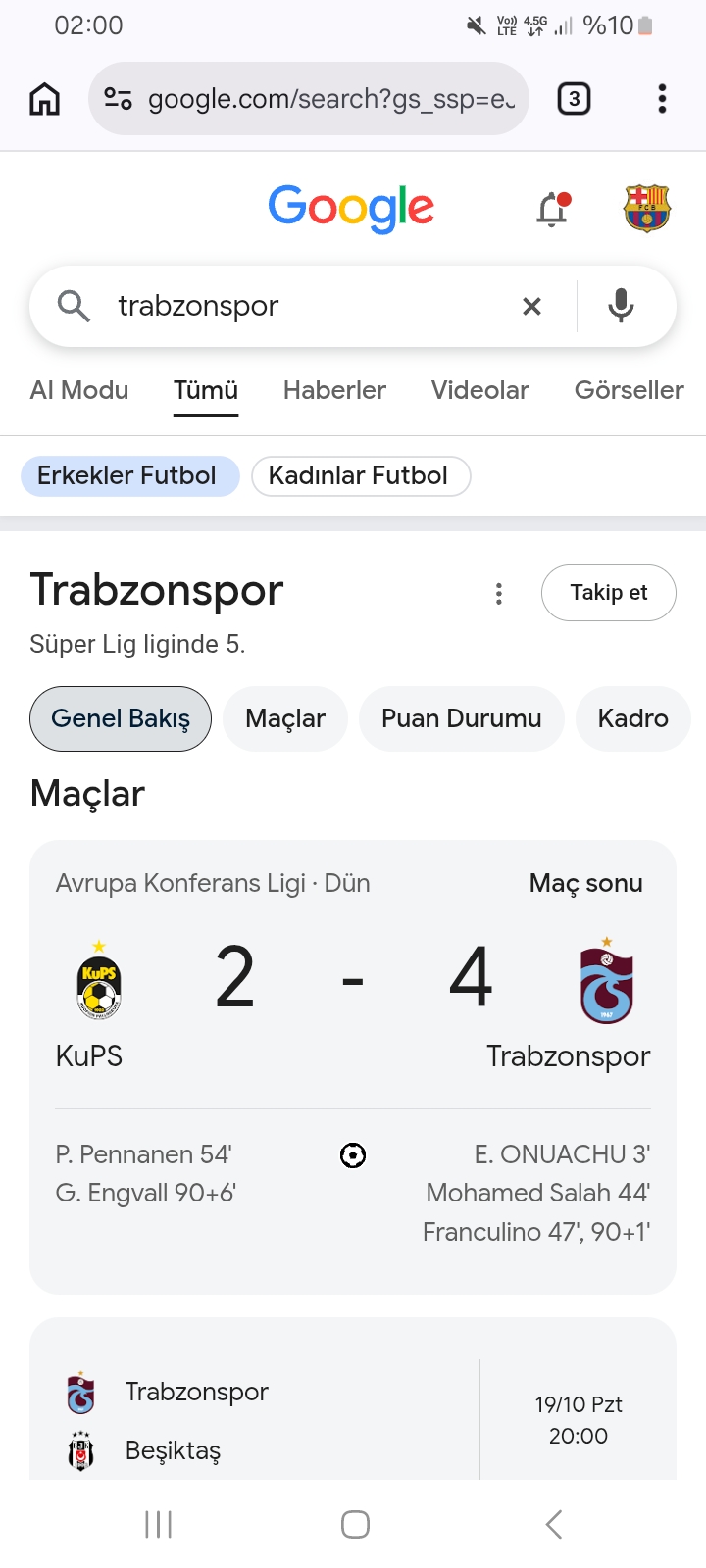This screenshot has height=1568, width=706.
Task: Open the Google account profile picture
Action: (x=646, y=208)
